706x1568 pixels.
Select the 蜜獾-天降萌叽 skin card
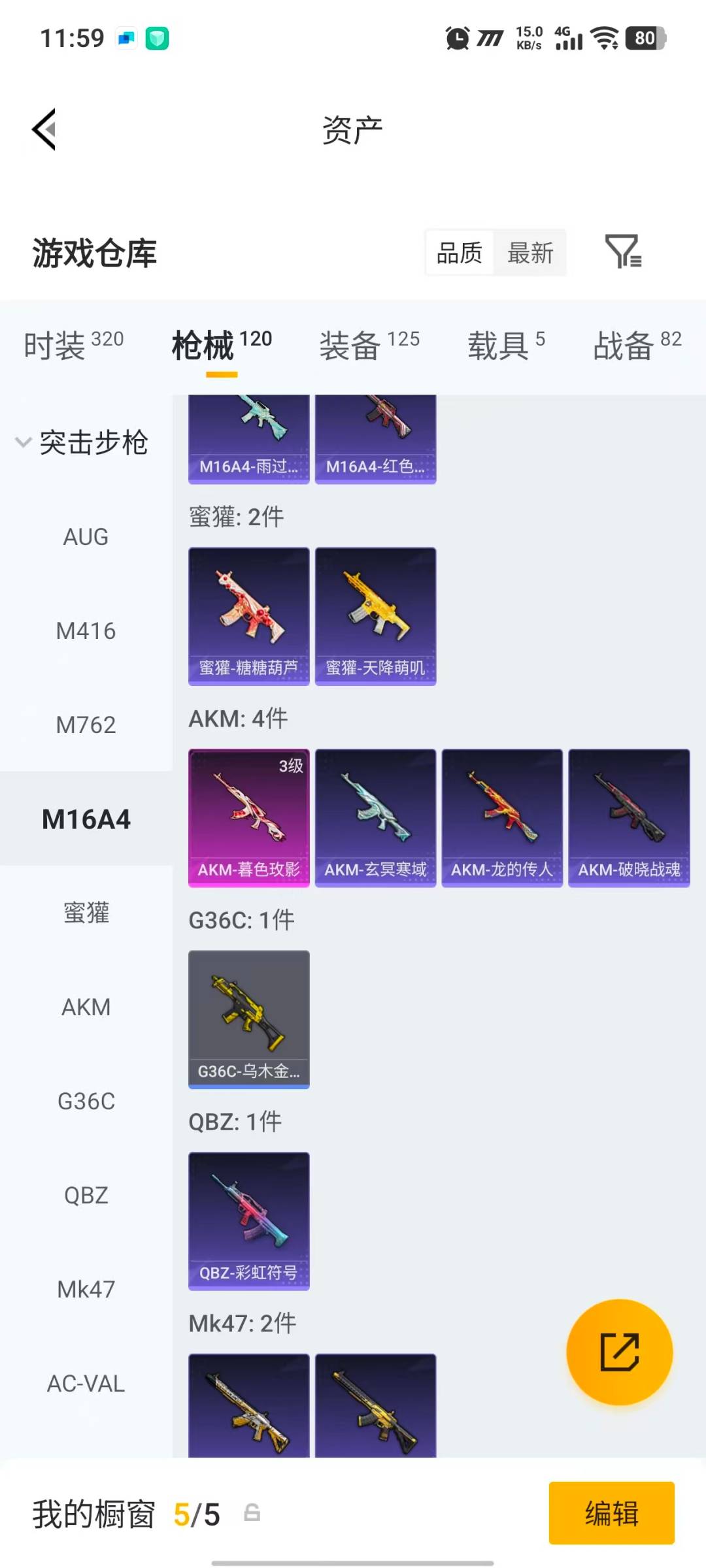(x=375, y=616)
